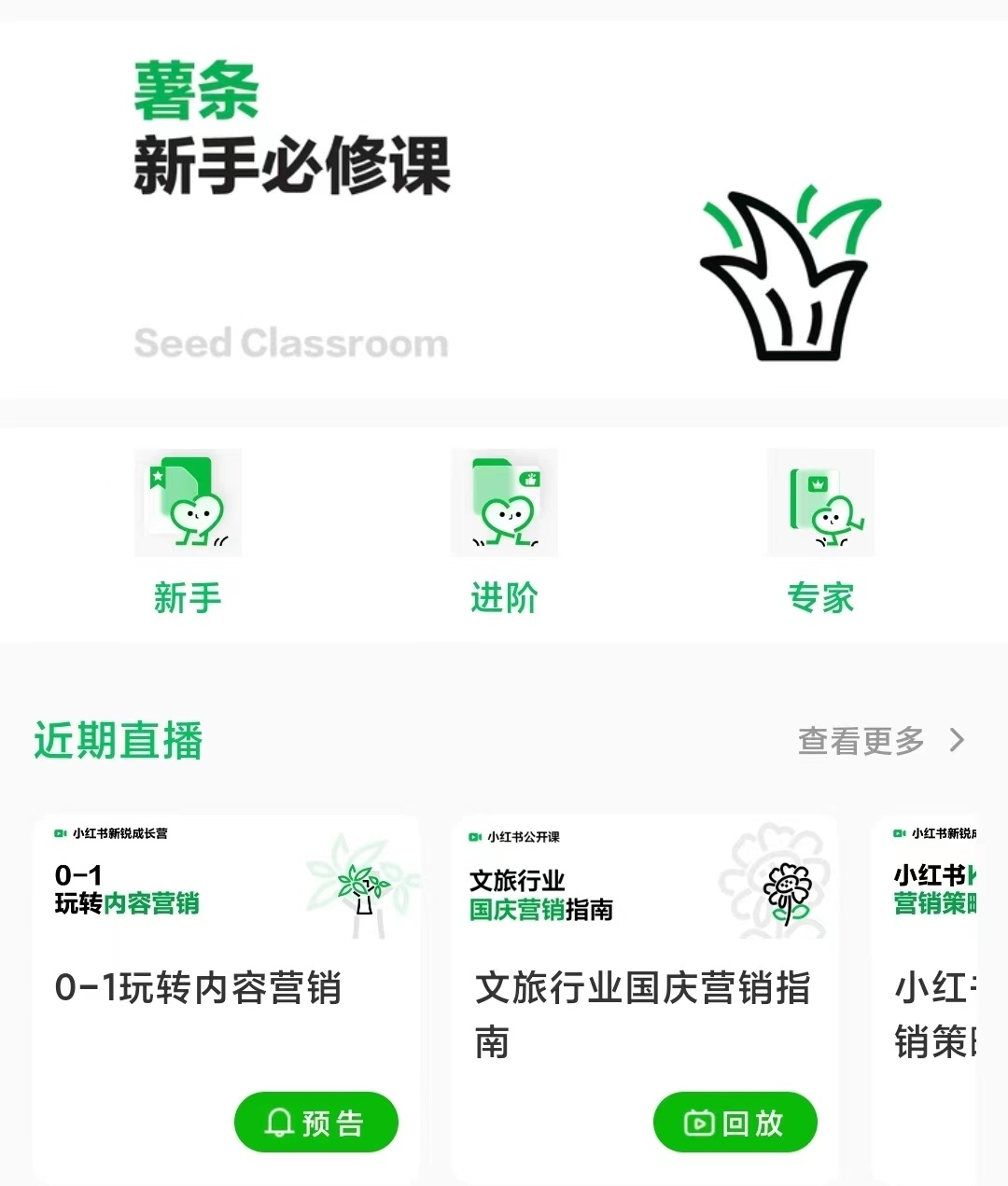Select the 专家 course level
Screen dimensions: 1008x1186
[x=820, y=532]
